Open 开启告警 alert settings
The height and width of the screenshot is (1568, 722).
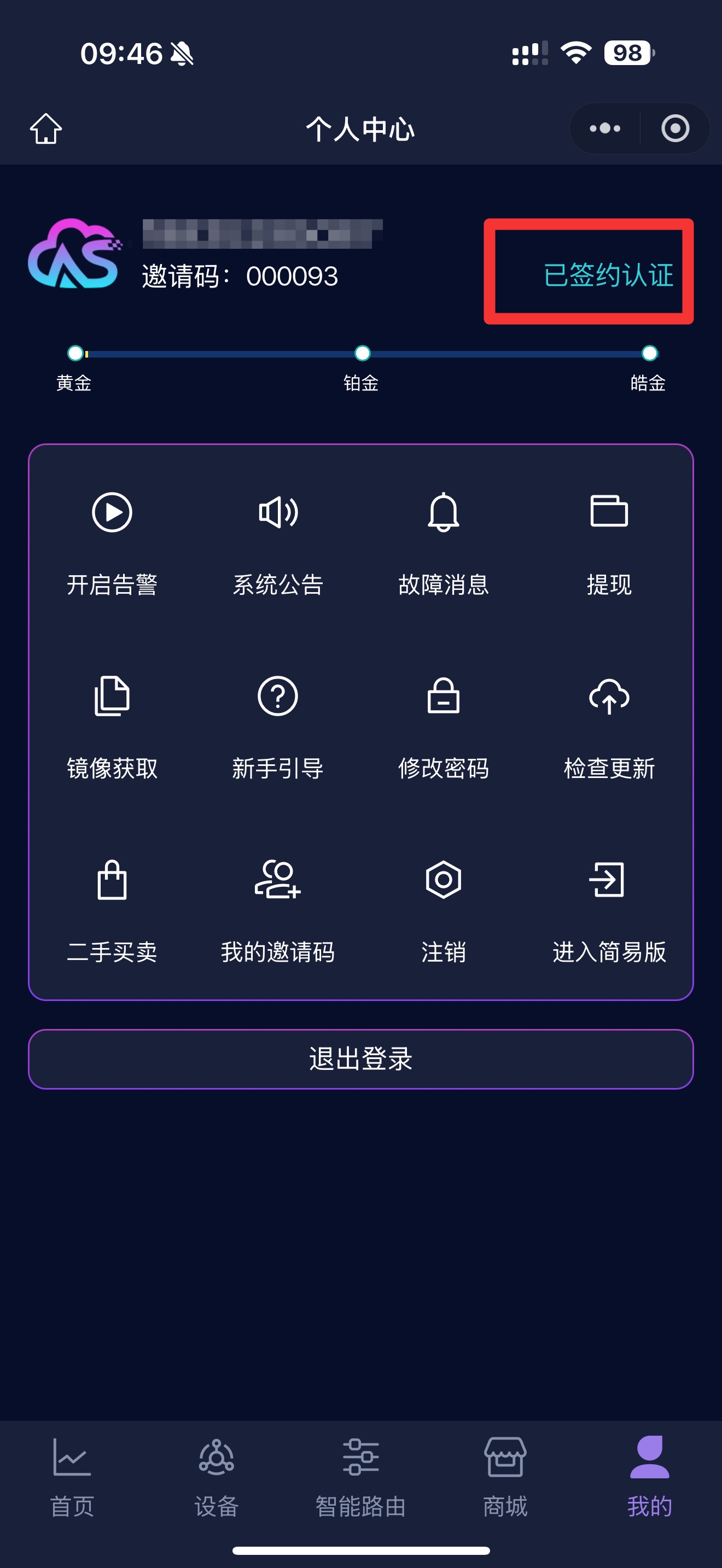point(112,542)
